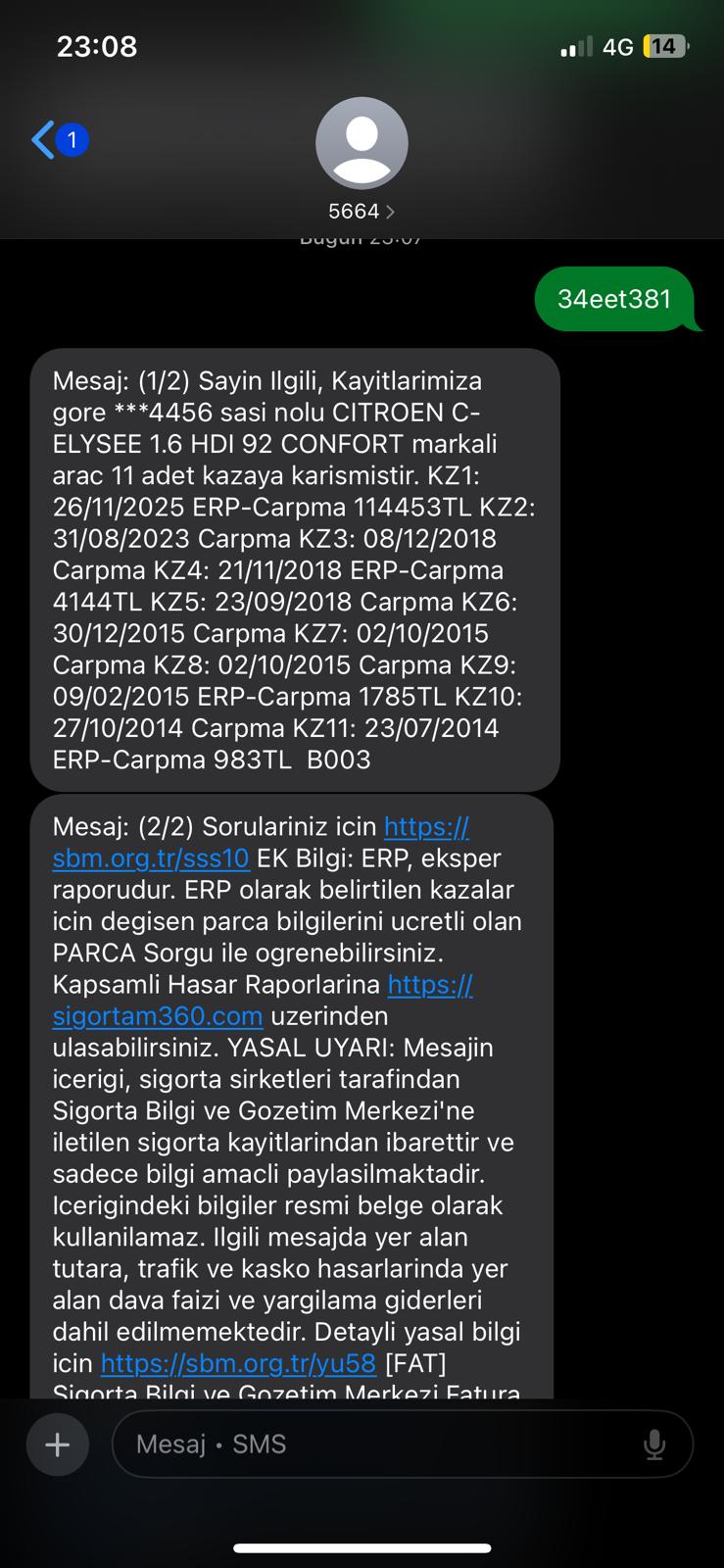Visit the sigortam360.com link
724x1568 pixels.
(x=158, y=1016)
